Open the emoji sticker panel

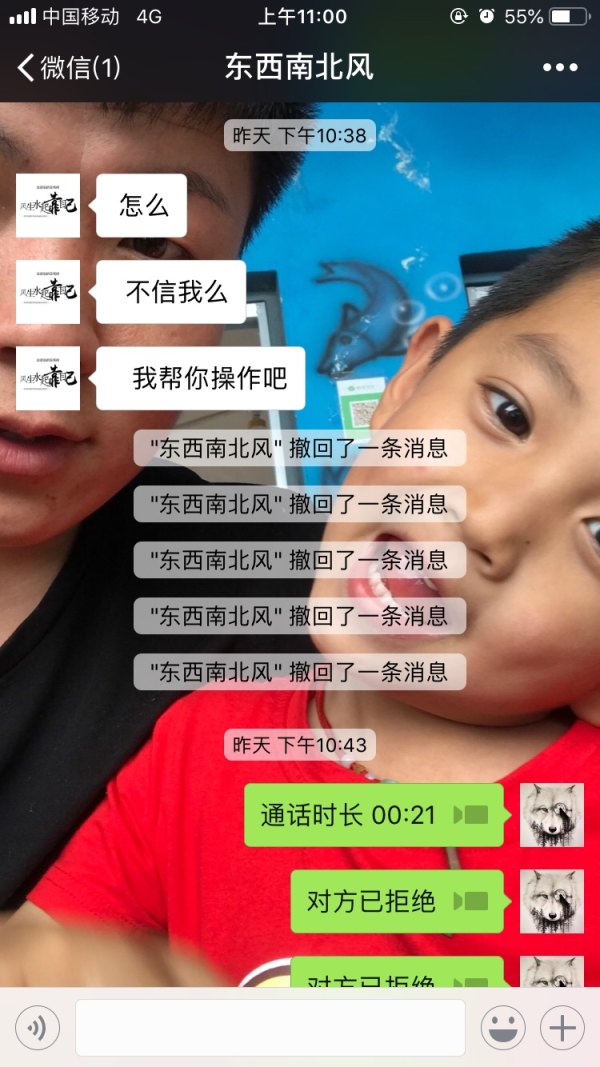pos(503,1027)
